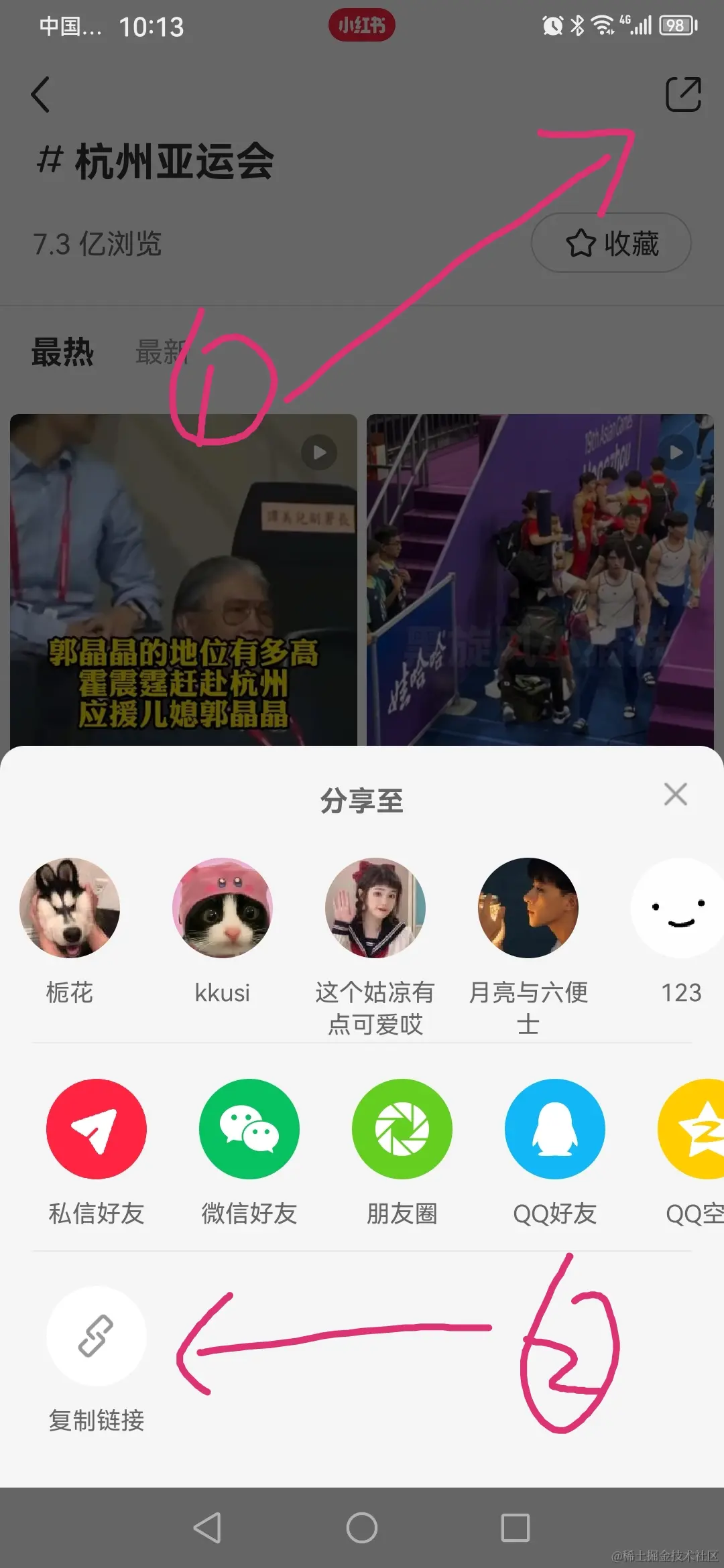Switch to the 最新 tab
The image size is (724, 1568).
pos(161,353)
